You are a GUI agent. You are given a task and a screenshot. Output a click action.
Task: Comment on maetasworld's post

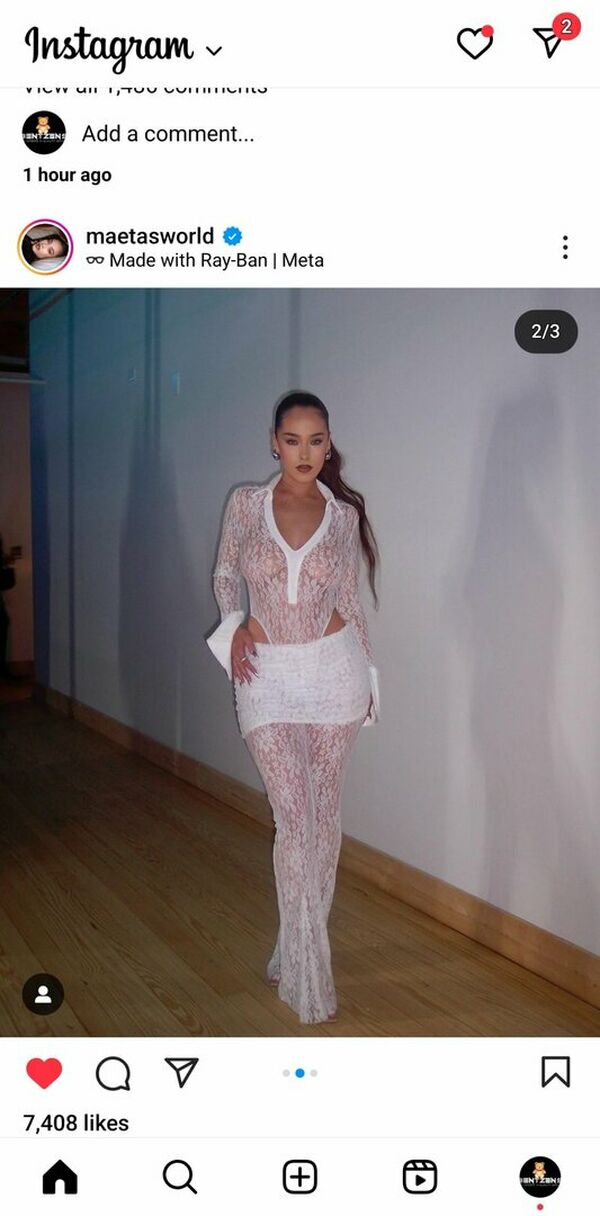[113, 1073]
